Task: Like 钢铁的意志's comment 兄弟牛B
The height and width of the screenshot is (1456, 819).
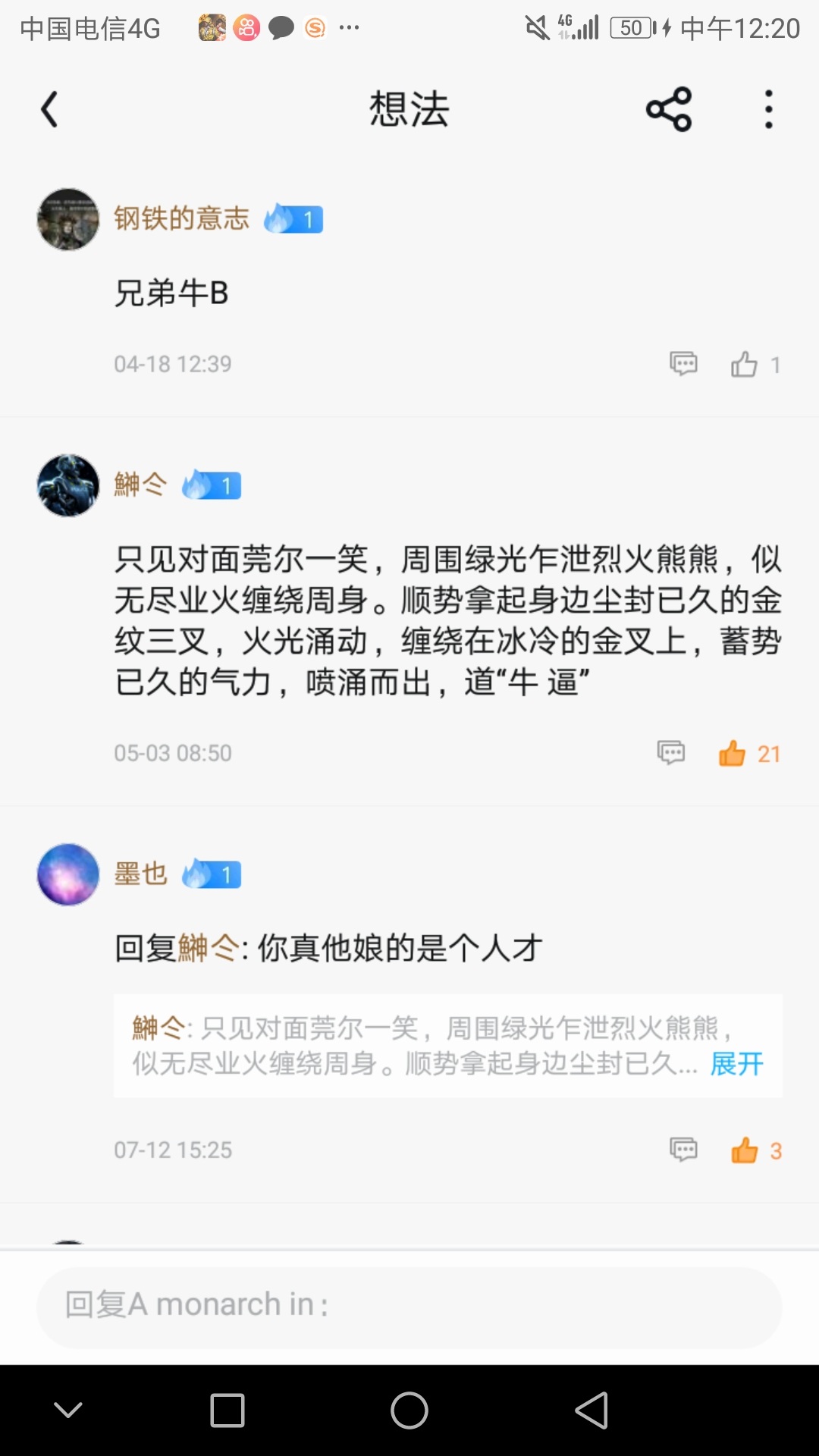Action: (745, 365)
